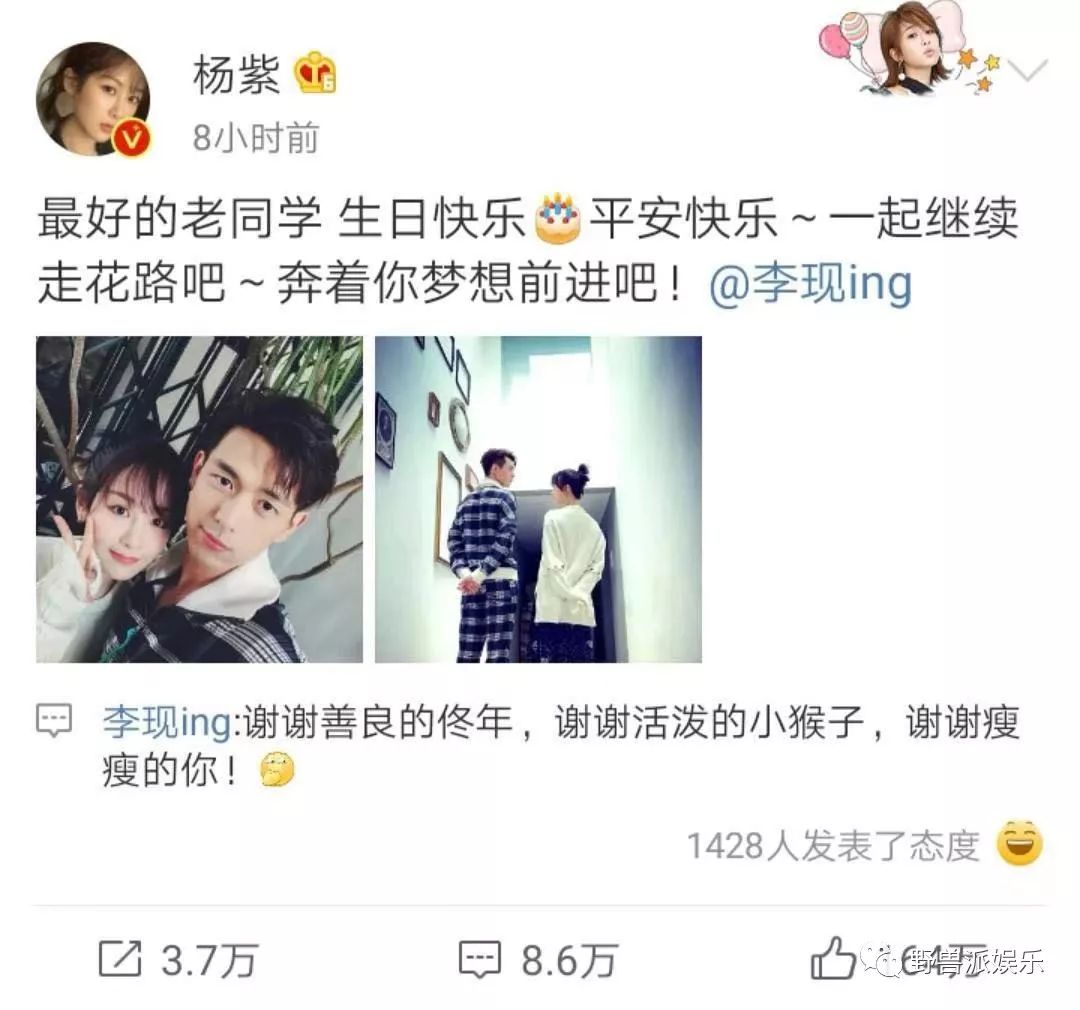The image size is (1080, 1010).
Task: Open the 8.6万 comments
Action: pyautogui.click(x=538, y=960)
